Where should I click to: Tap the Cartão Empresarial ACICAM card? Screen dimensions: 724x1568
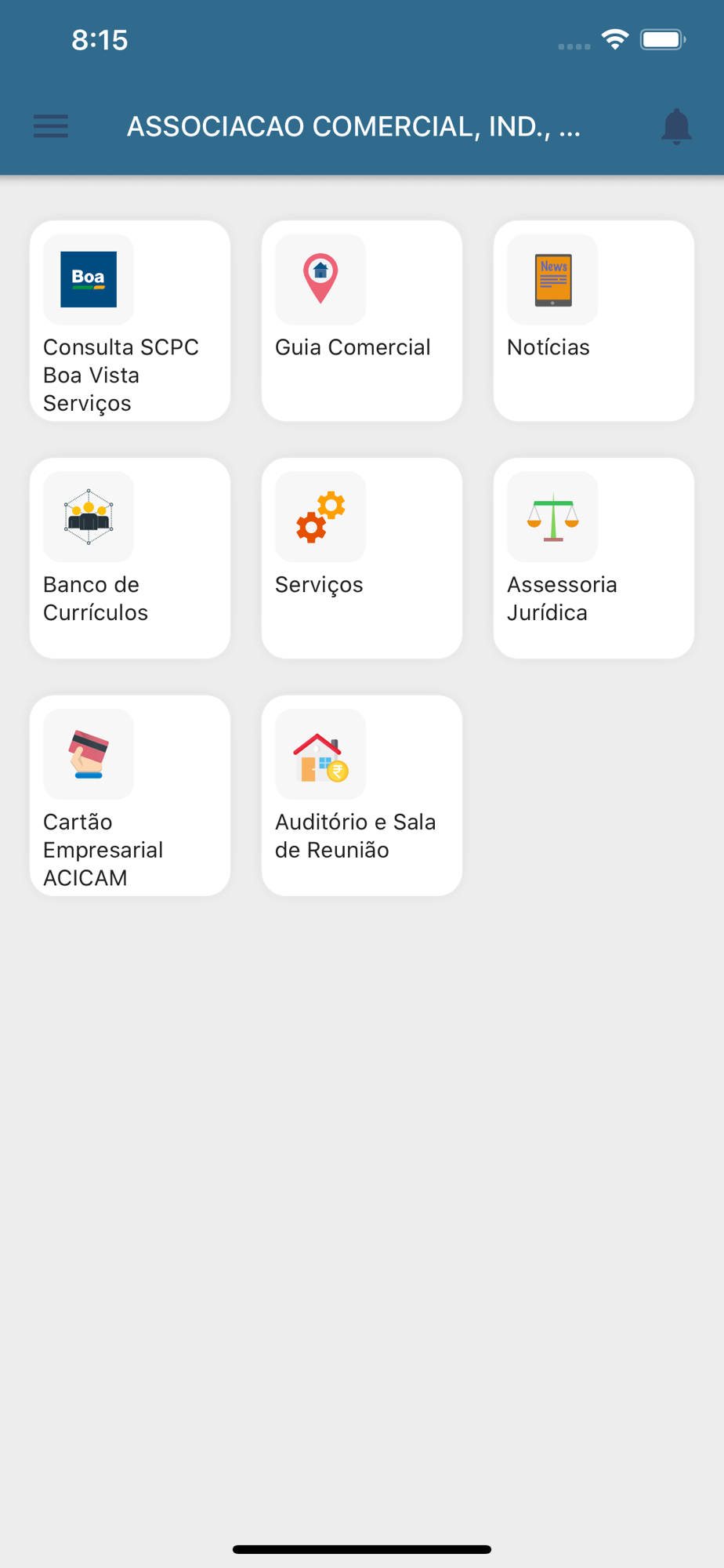click(130, 796)
